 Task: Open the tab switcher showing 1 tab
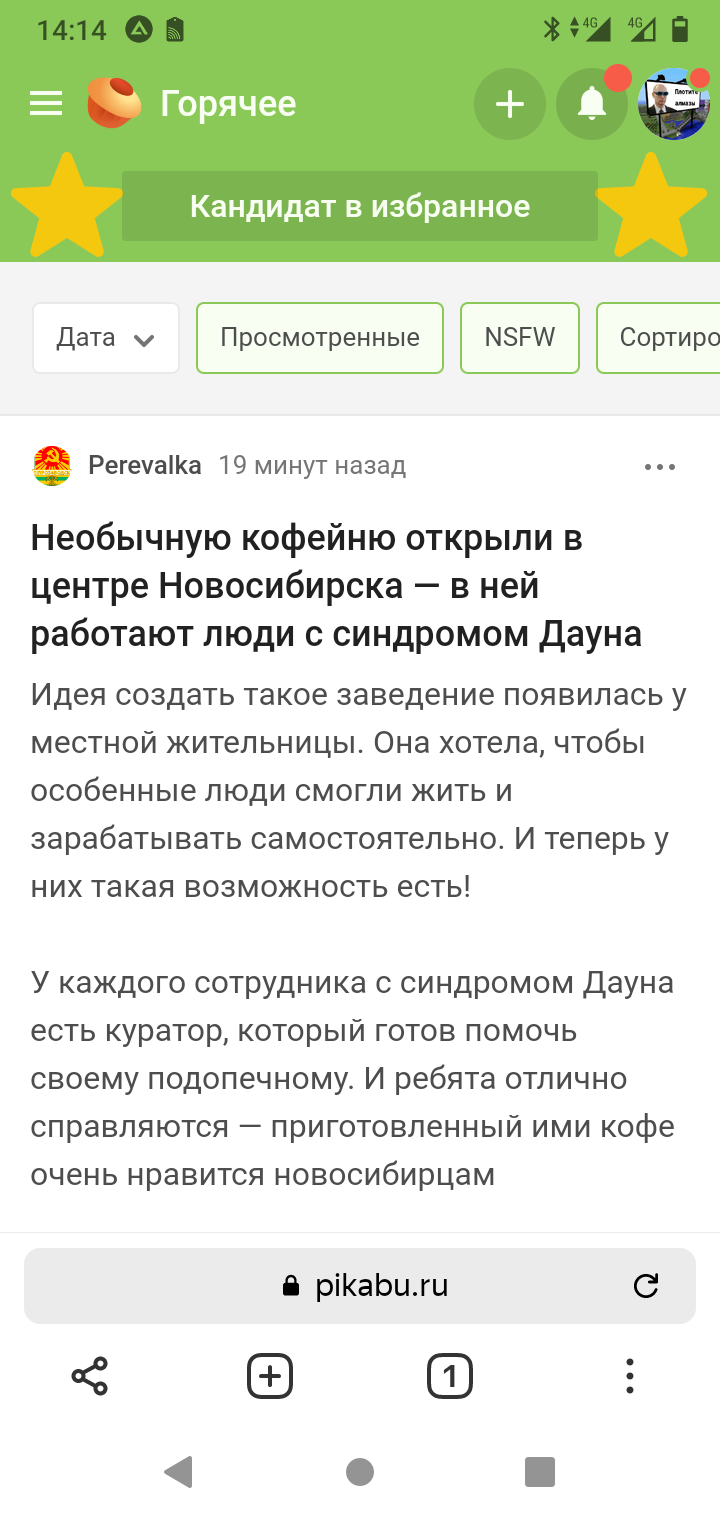coord(450,1377)
